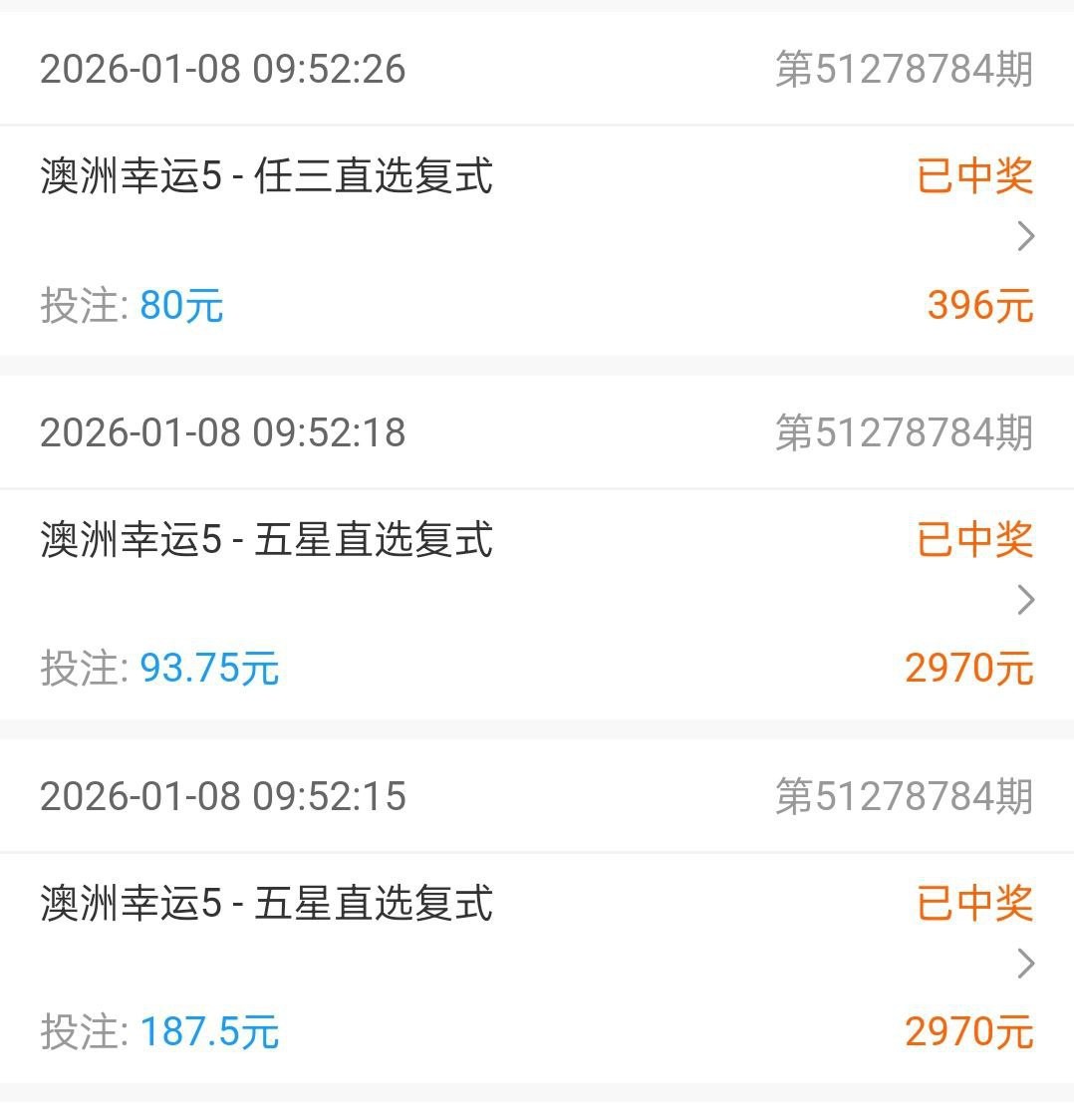Select 第51278784期 on the bottom record
Viewport: 1074px width, 1120px height.
(903, 794)
